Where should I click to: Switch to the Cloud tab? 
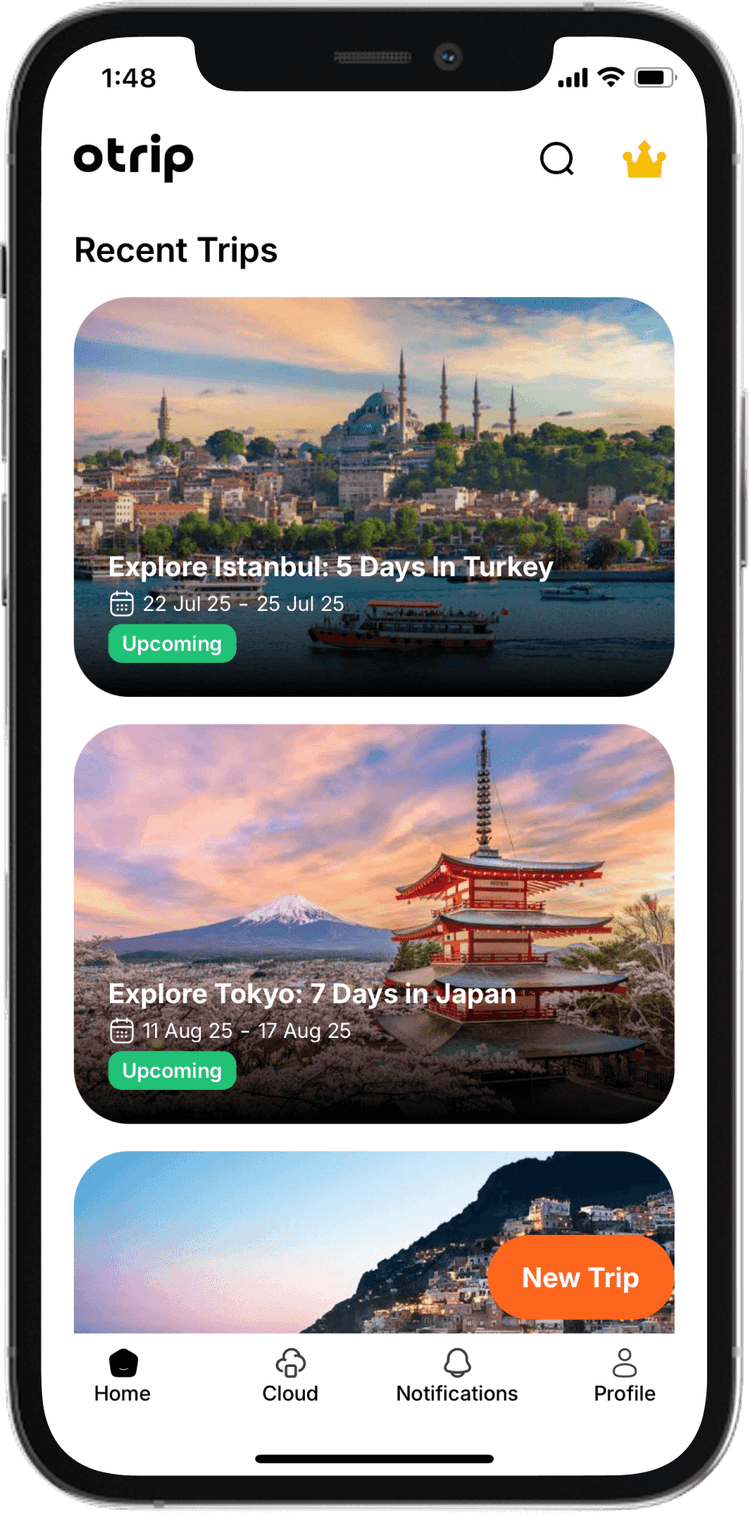tap(290, 1376)
